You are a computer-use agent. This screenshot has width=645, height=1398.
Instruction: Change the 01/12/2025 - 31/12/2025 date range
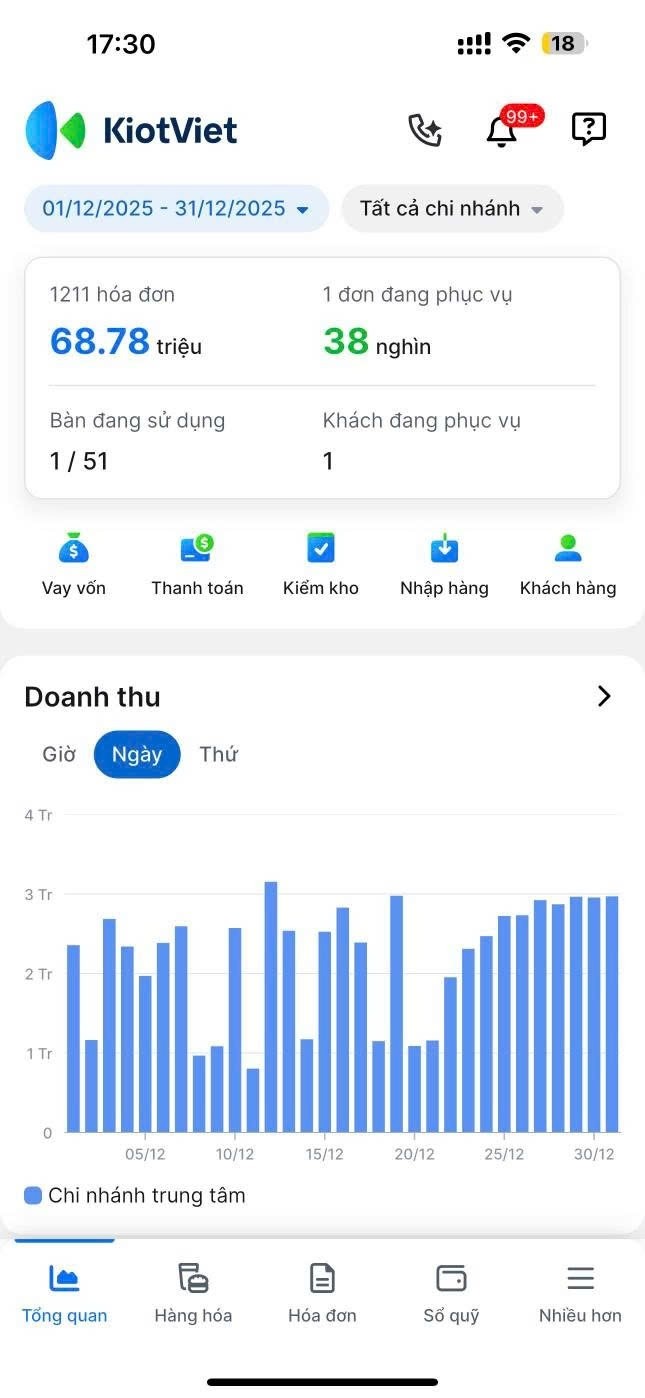point(176,209)
